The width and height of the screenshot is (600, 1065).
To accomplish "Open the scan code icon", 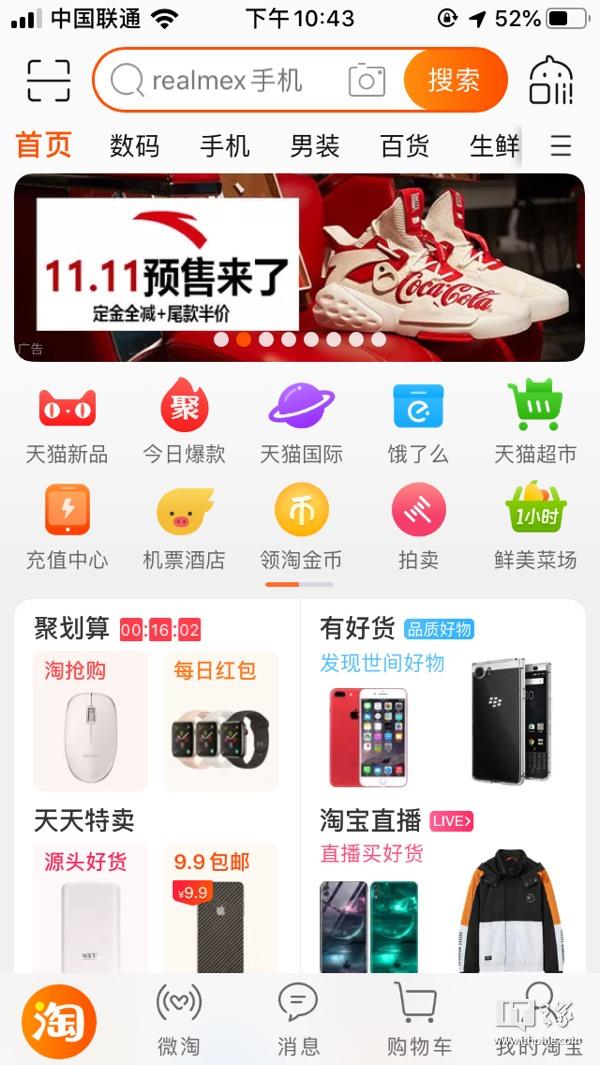I will [48, 81].
